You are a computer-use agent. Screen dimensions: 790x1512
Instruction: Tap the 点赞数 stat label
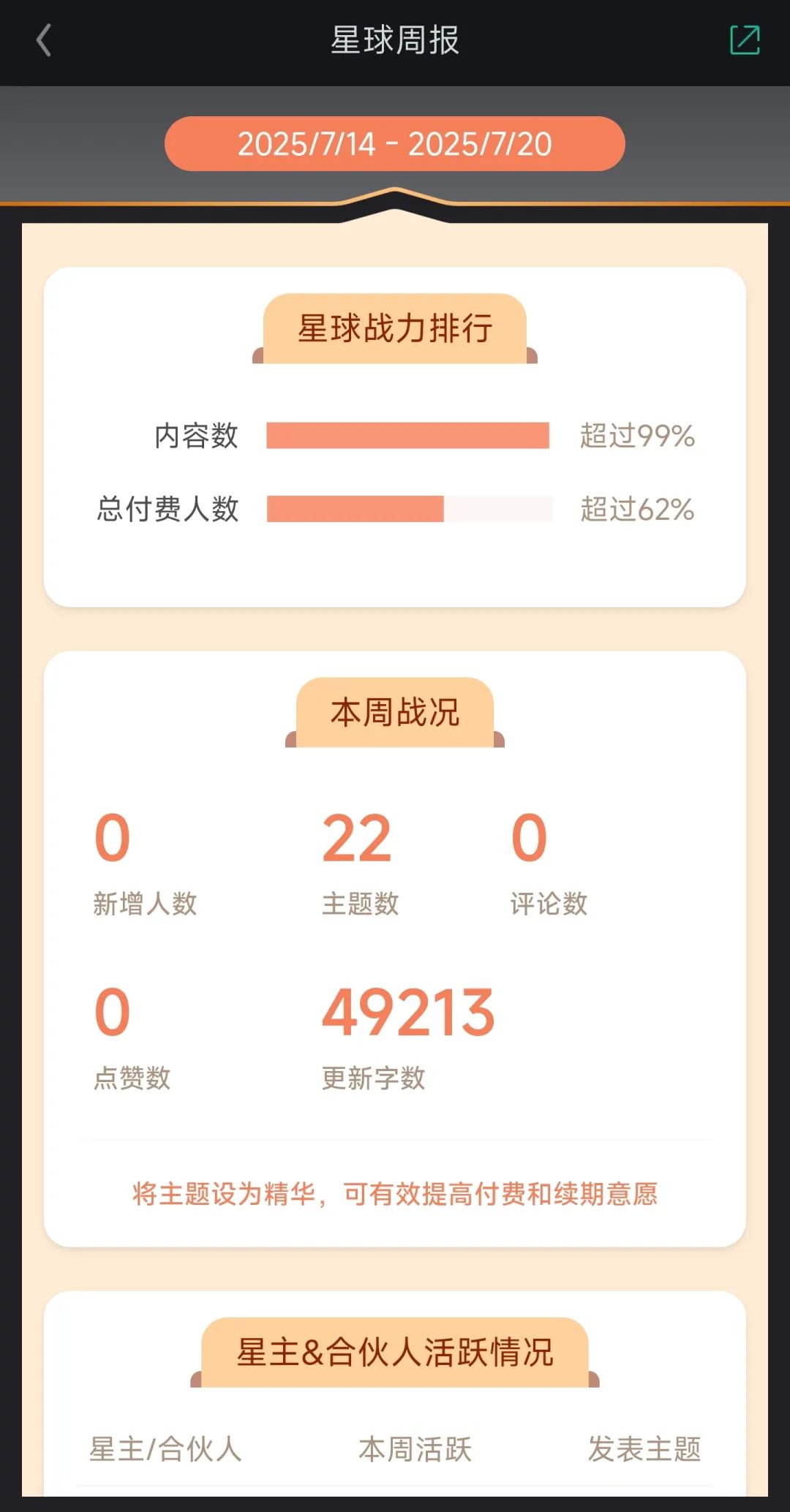[130, 1076]
